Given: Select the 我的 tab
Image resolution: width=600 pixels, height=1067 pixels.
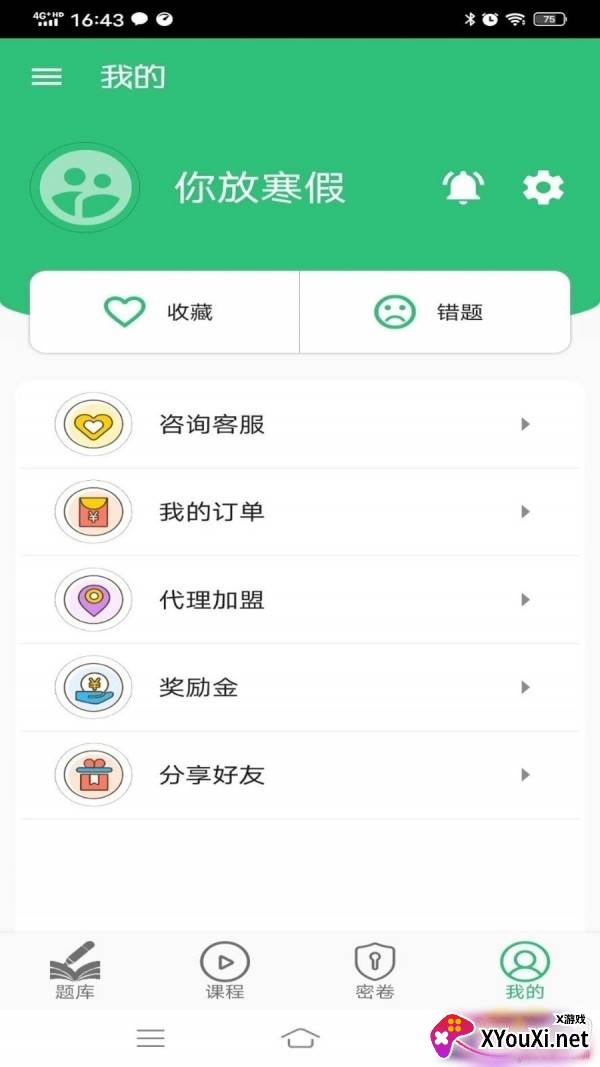Looking at the screenshot, I should 525,970.
